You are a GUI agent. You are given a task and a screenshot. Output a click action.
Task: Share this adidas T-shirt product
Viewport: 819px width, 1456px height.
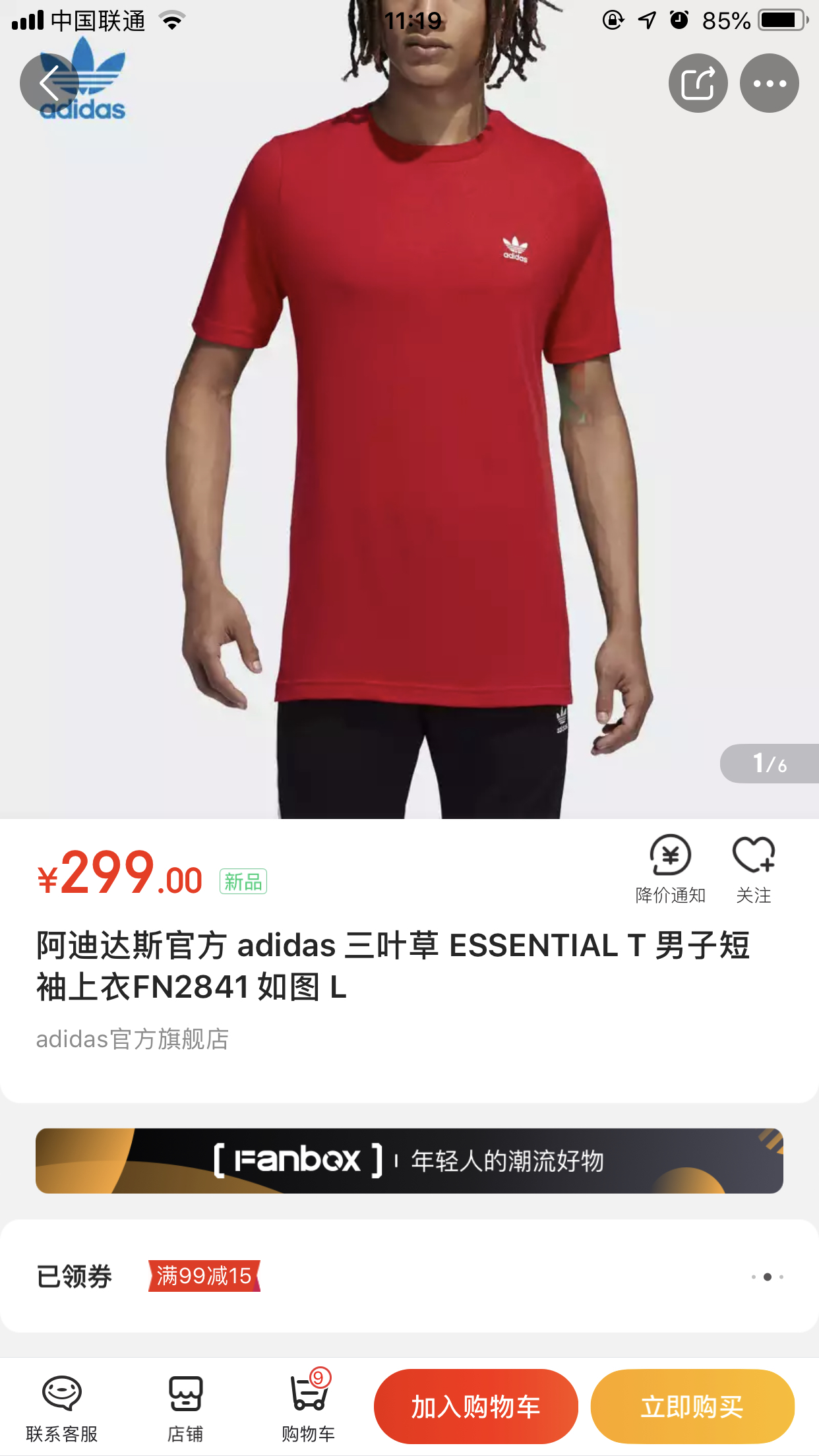point(698,83)
